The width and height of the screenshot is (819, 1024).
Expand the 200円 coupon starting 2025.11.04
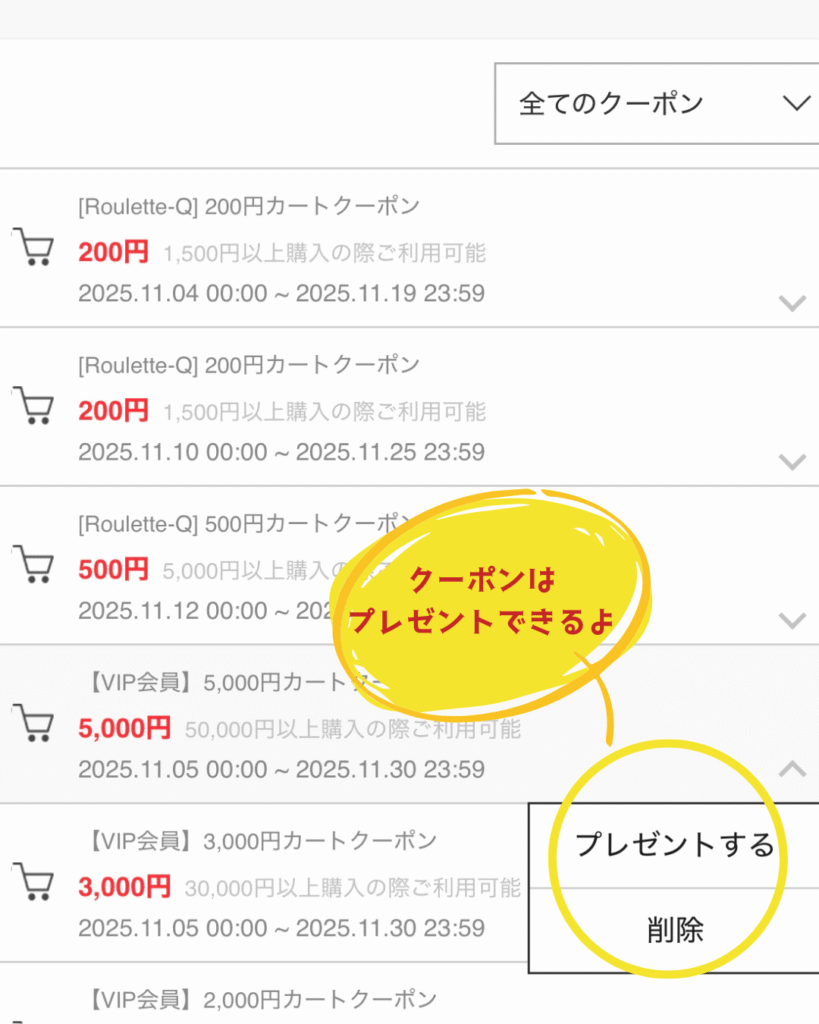point(792,303)
